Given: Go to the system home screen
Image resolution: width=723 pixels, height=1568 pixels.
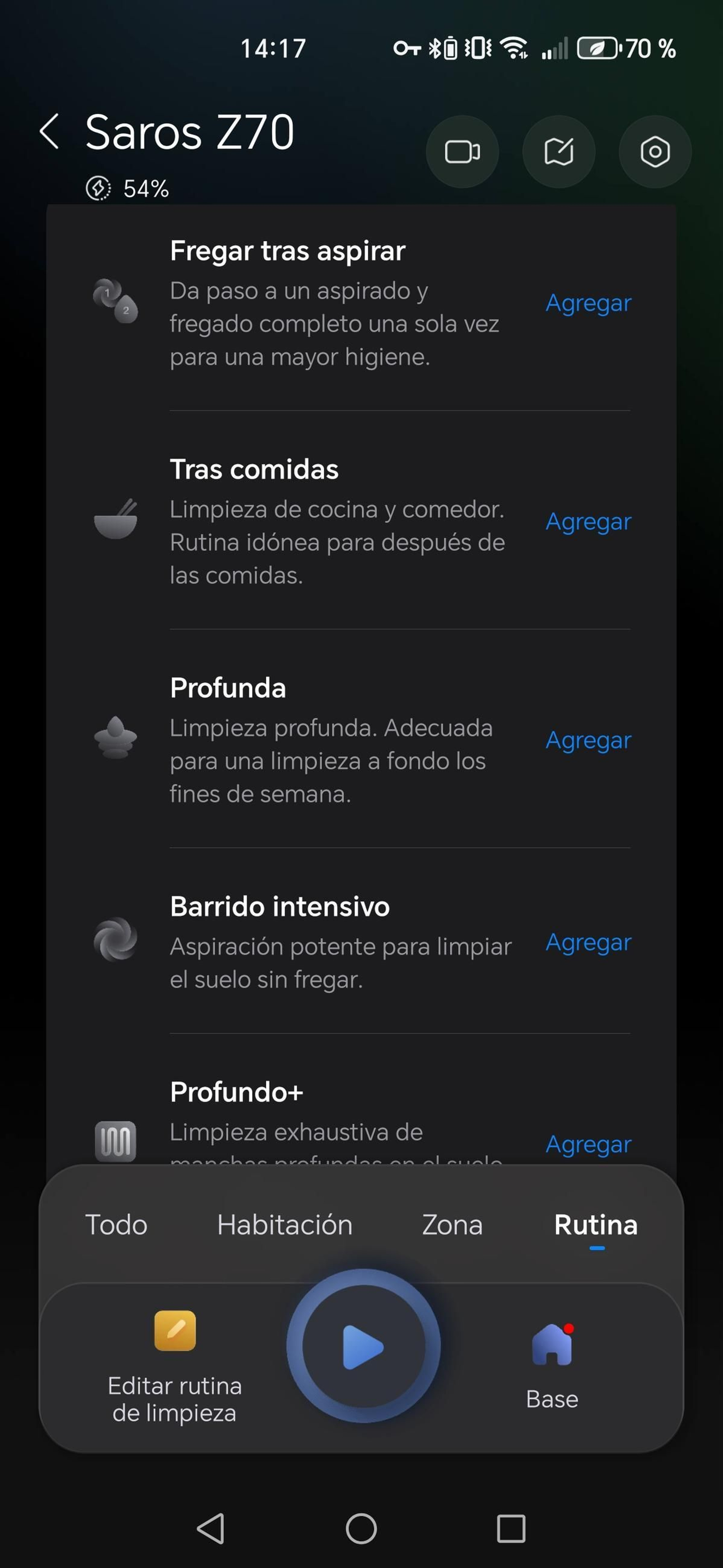Looking at the screenshot, I should coord(361,1528).
